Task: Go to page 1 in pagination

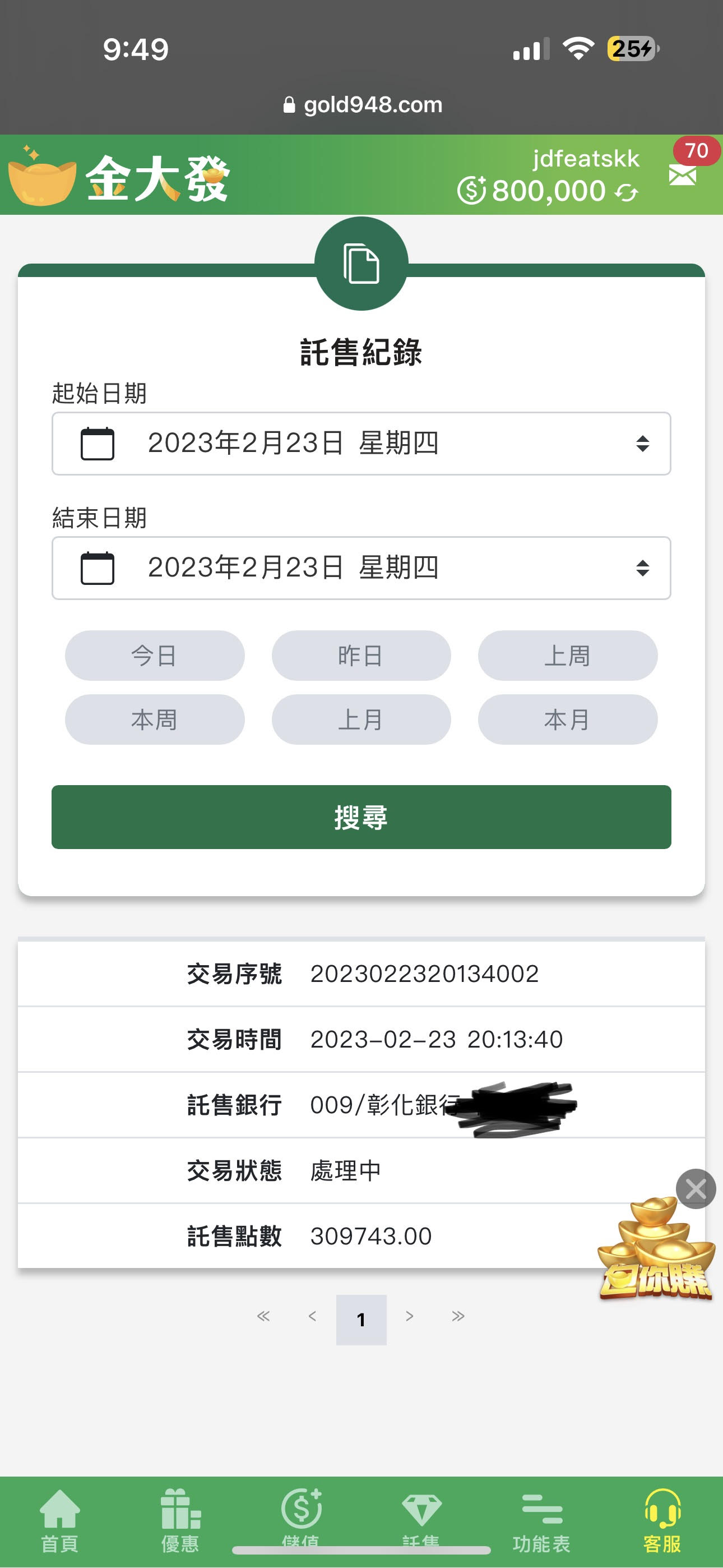Action: click(361, 1320)
